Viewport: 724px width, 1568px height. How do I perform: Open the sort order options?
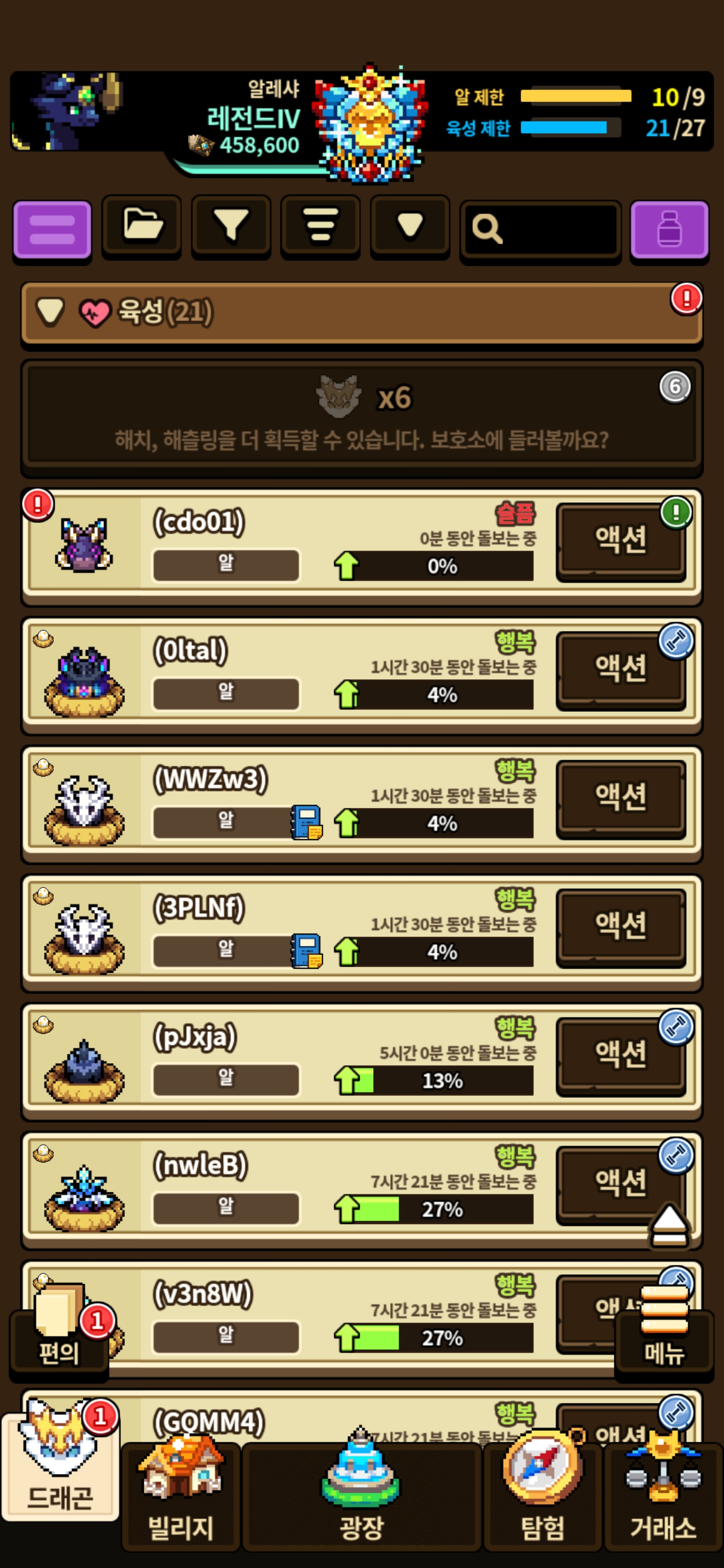[x=320, y=227]
